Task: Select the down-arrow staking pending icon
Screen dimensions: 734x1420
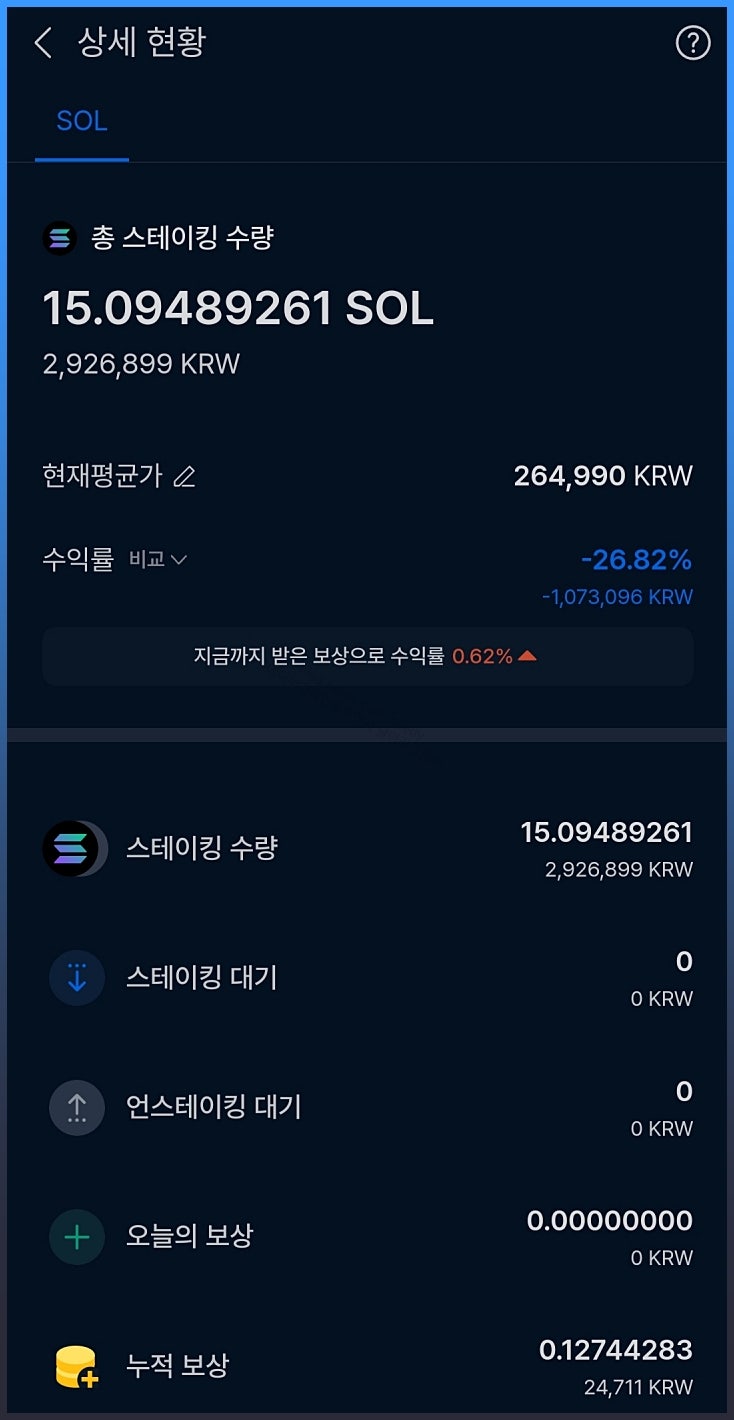Action: [77, 978]
